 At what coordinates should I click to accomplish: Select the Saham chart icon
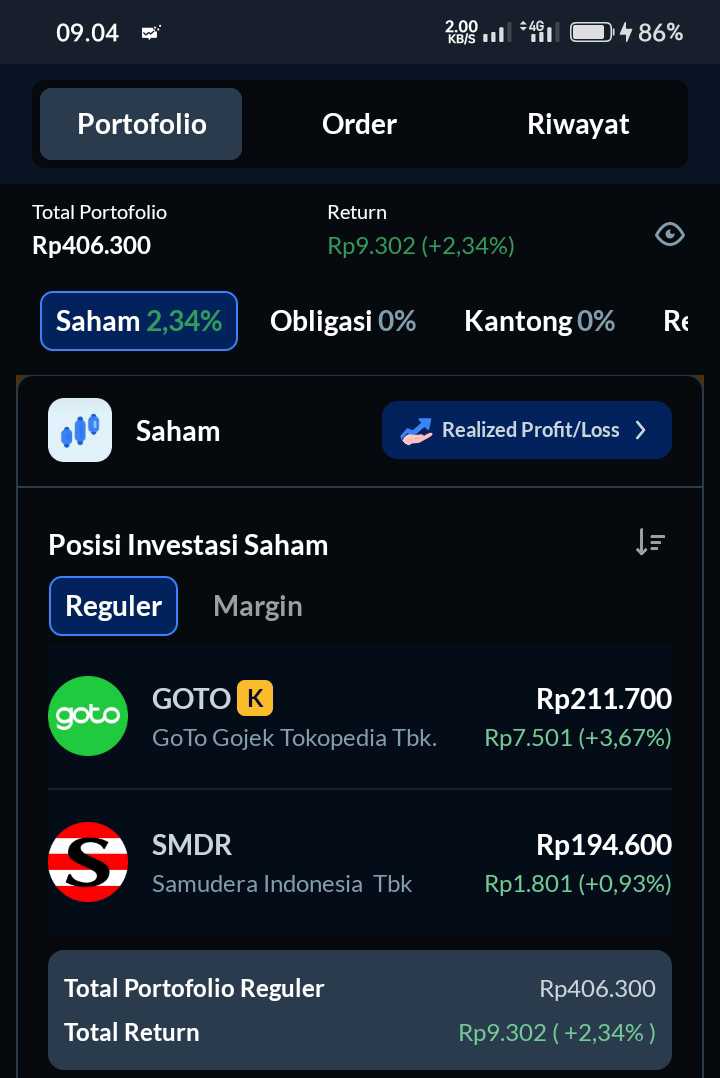pos(80,430)
